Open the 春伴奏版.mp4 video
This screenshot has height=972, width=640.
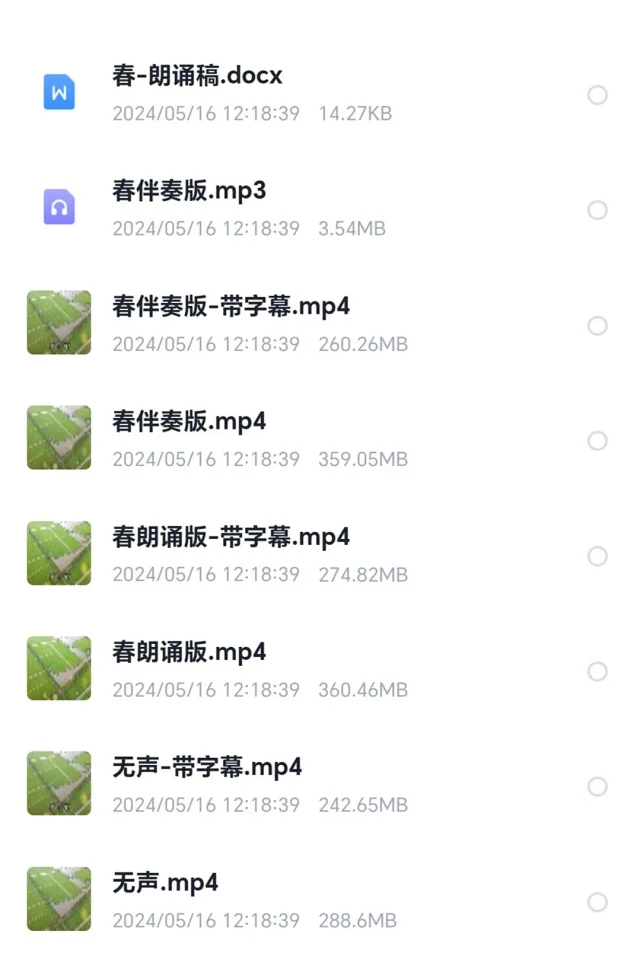(x=189, y=421)
